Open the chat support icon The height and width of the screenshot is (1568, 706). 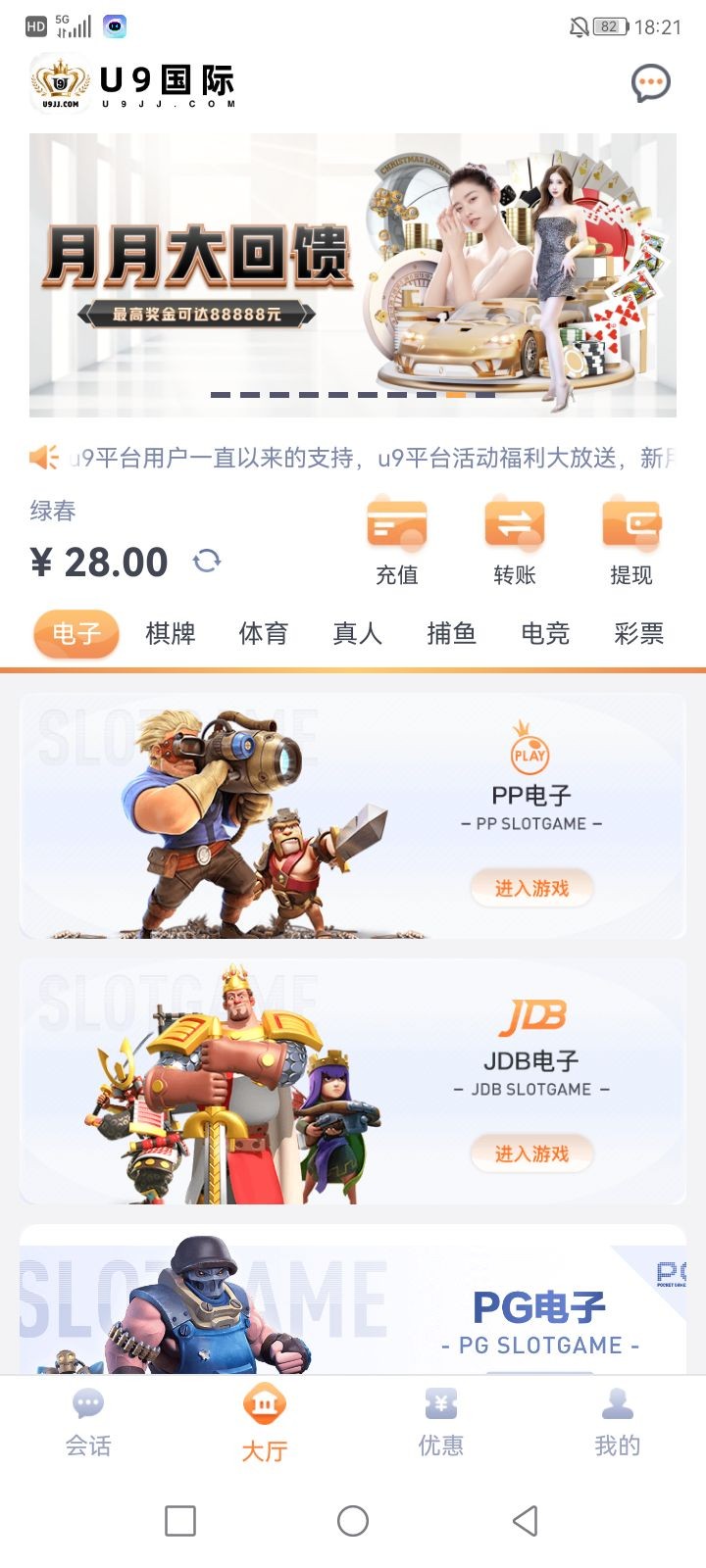(650, 83)
